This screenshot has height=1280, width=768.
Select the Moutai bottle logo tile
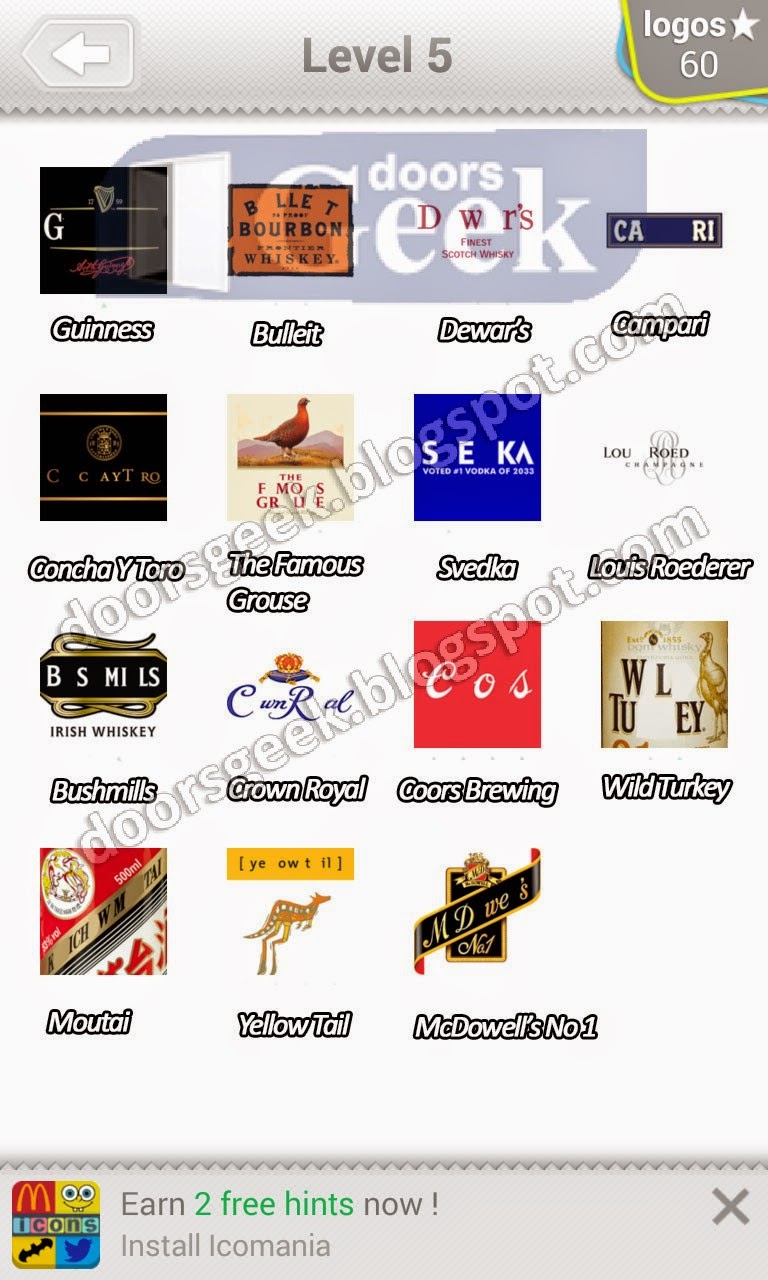[103, 911]
